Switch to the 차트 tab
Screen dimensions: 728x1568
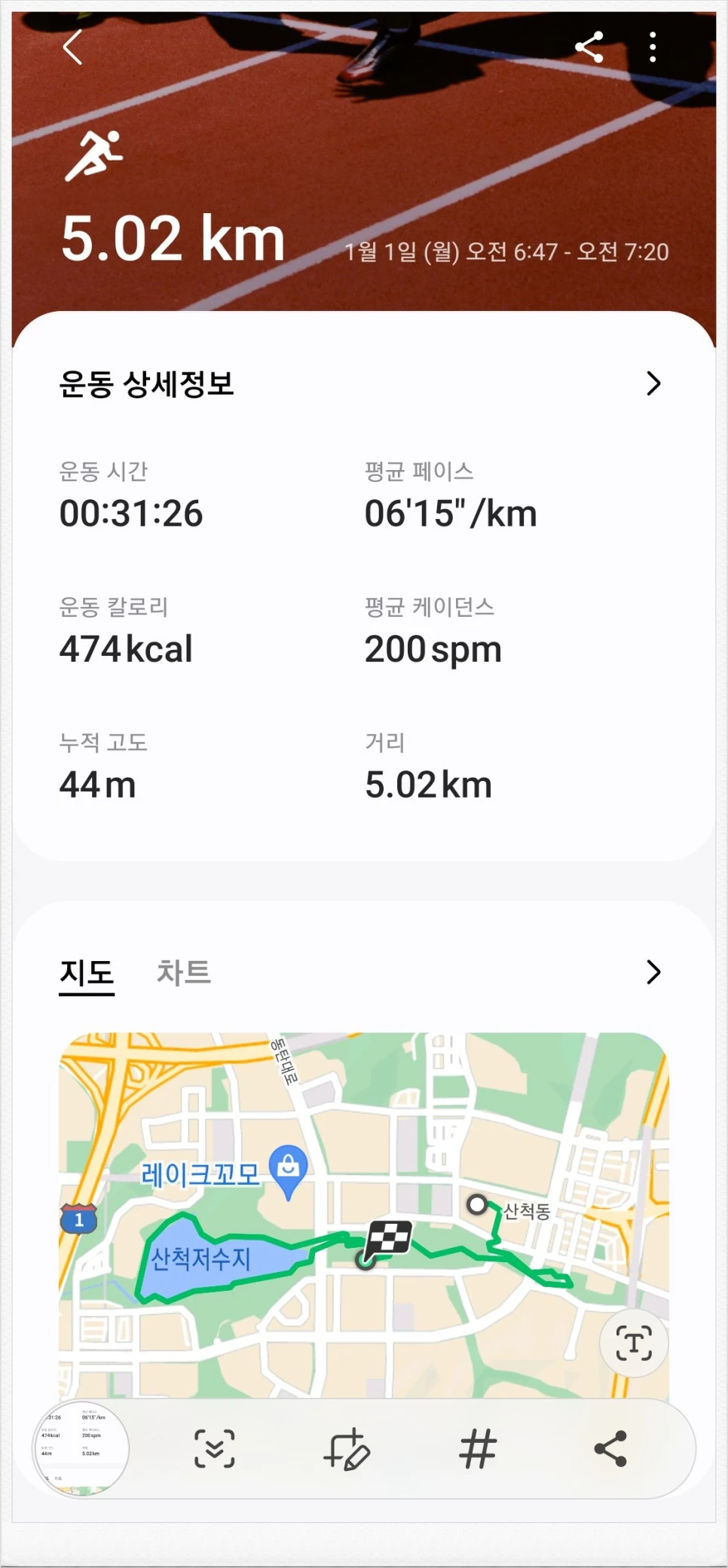tap(184, 973)
